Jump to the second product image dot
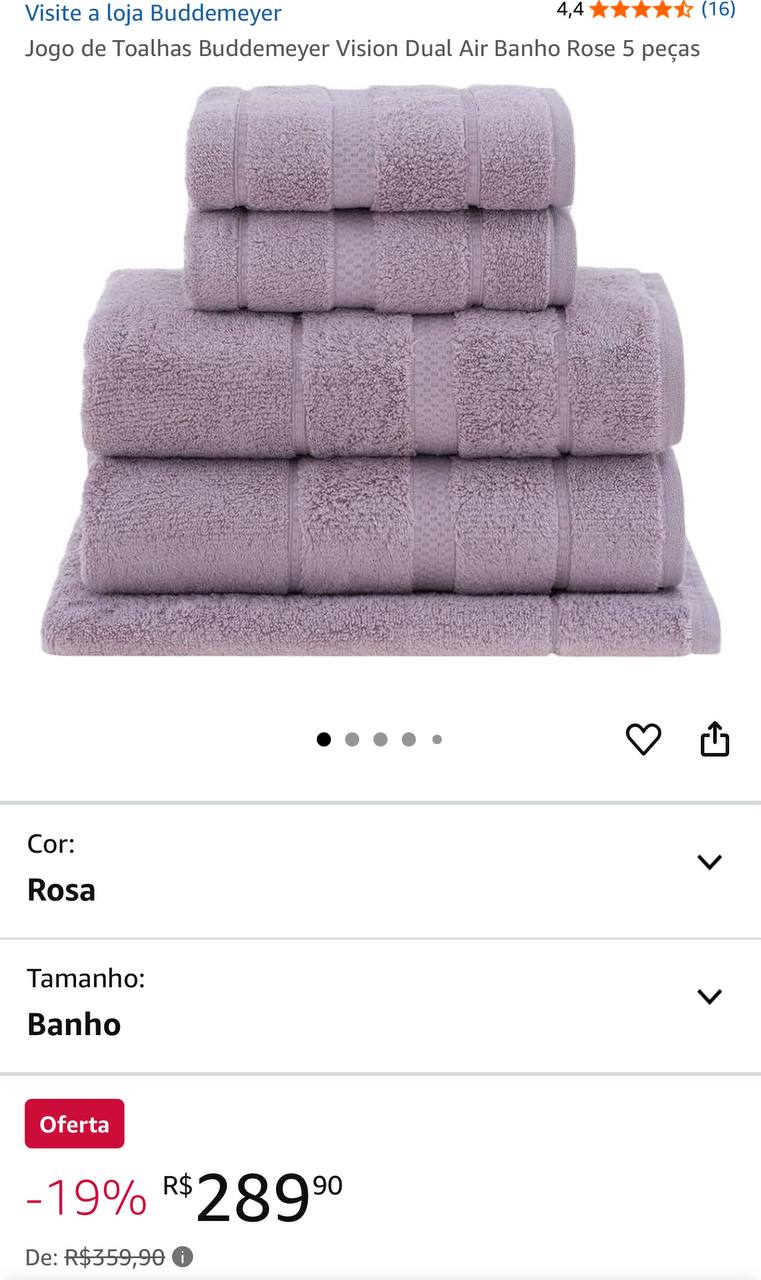This screenshot has width=761, height=1280. pos(352,740)
